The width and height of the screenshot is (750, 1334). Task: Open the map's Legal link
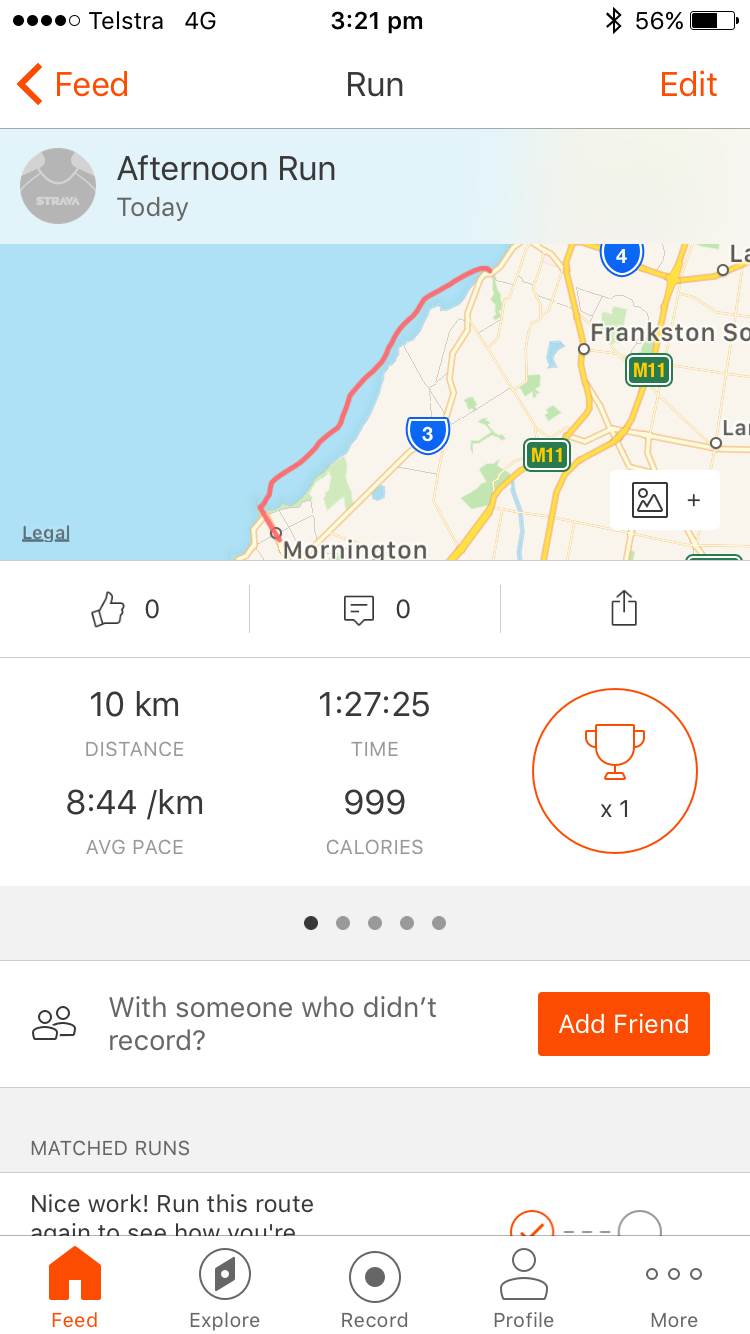click(x=46, y=533)
